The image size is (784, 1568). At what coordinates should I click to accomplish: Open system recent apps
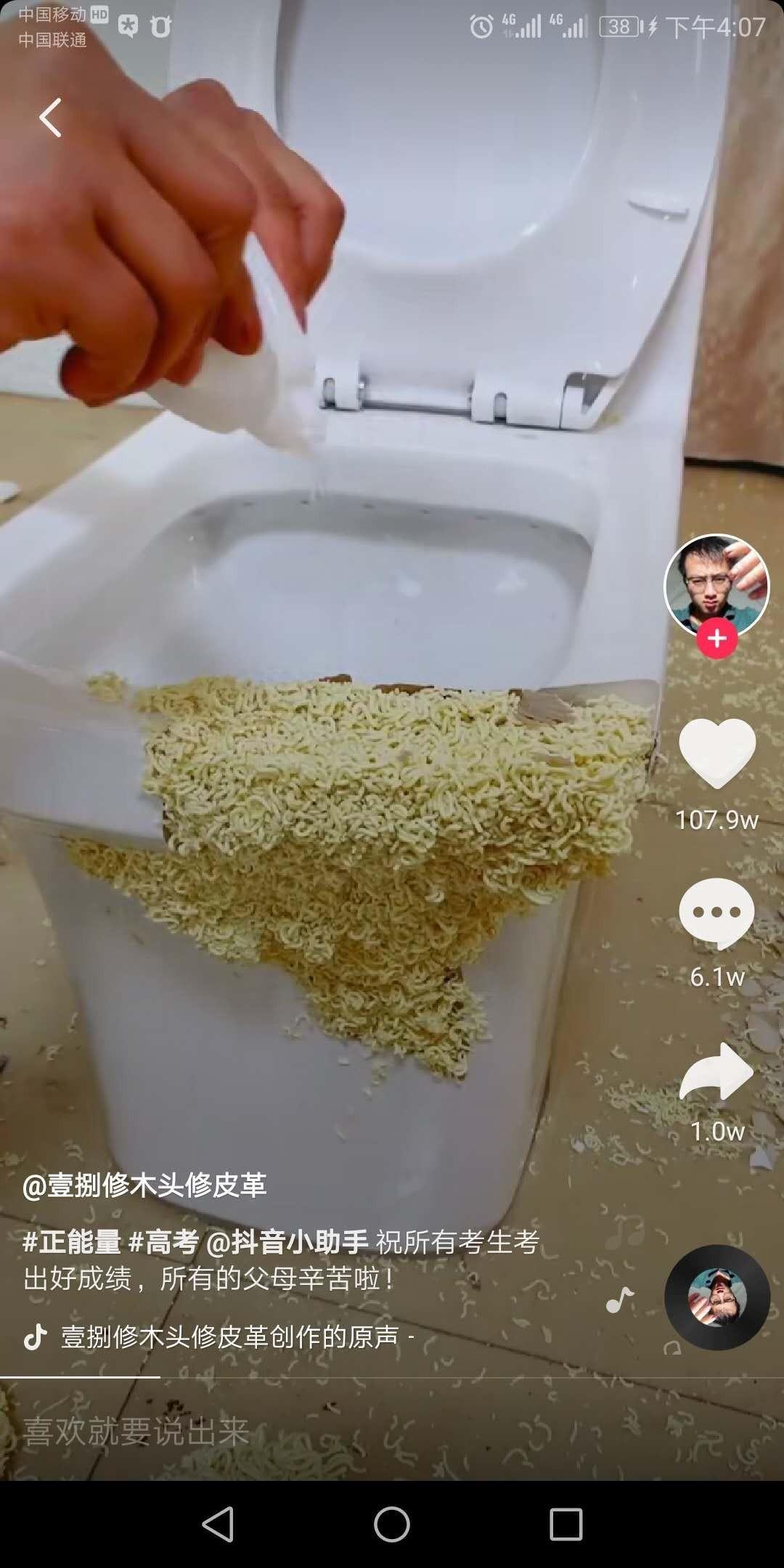pos(565,1524)
